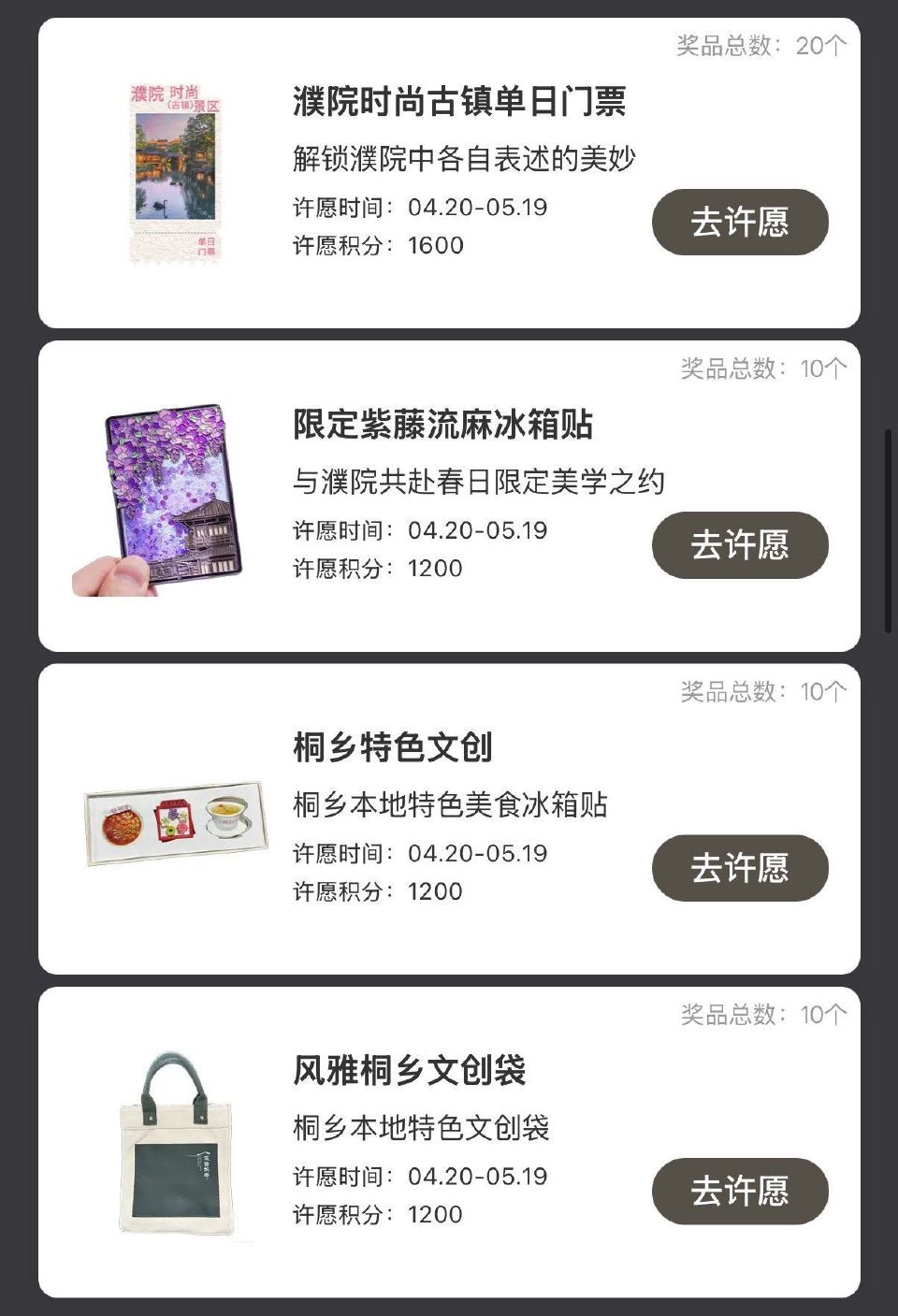Tap 去许愿 for 限定紫藤流麻冰箱贴
Viewport: 898px width, 1316px height.
pos(738,544)
